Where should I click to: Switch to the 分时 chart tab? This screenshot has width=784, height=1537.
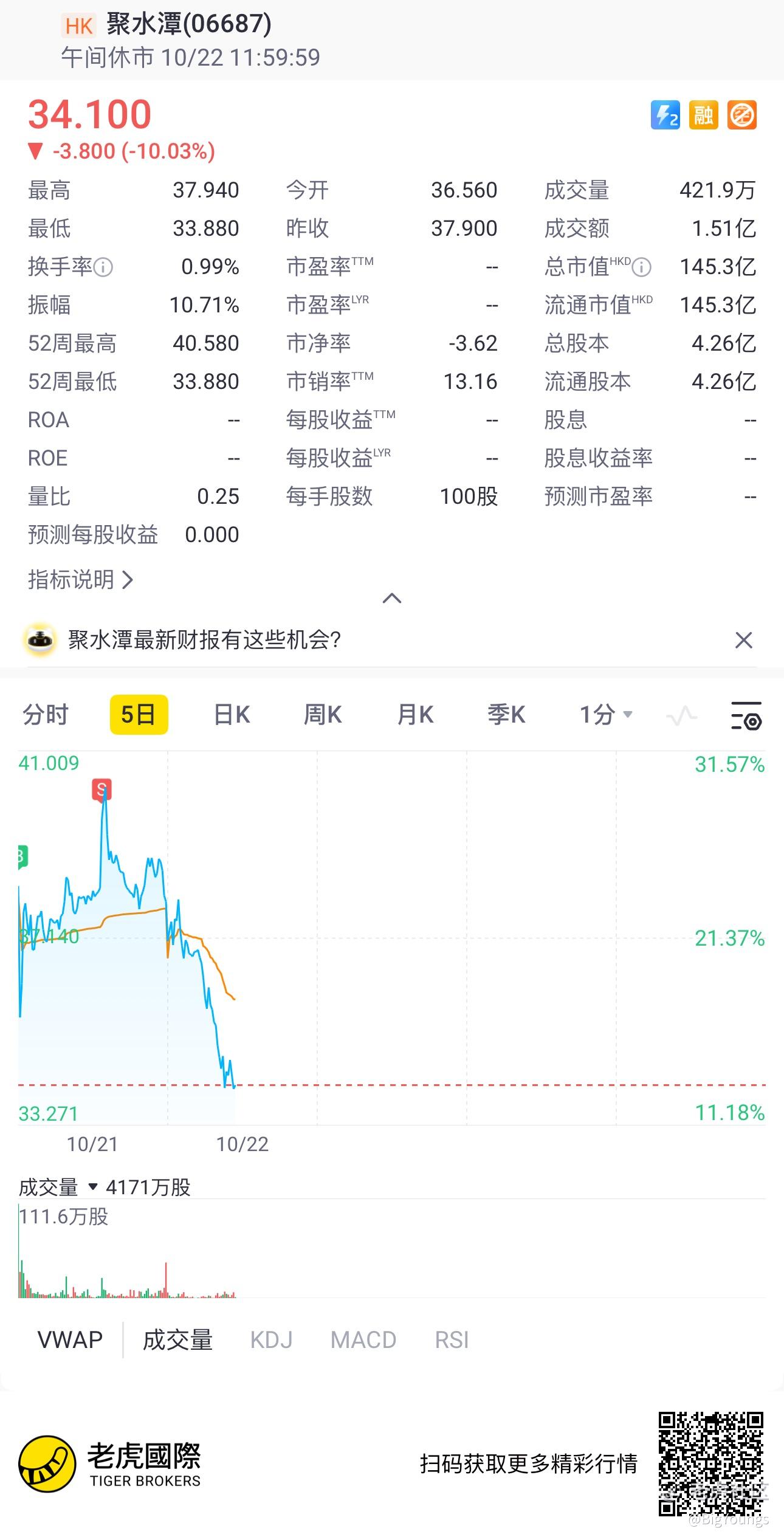46,715
